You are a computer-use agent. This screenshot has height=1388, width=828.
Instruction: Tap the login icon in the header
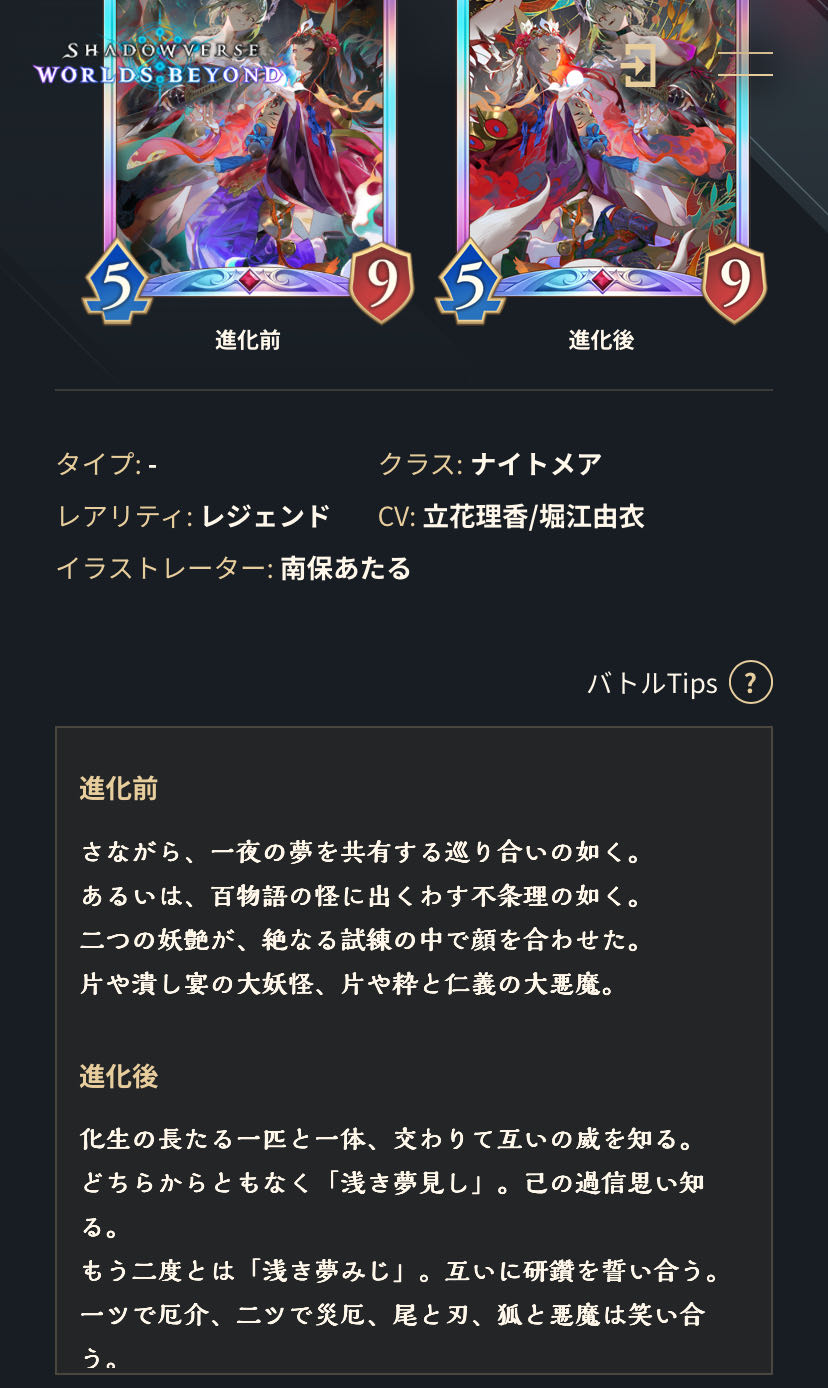pos(638,64)
